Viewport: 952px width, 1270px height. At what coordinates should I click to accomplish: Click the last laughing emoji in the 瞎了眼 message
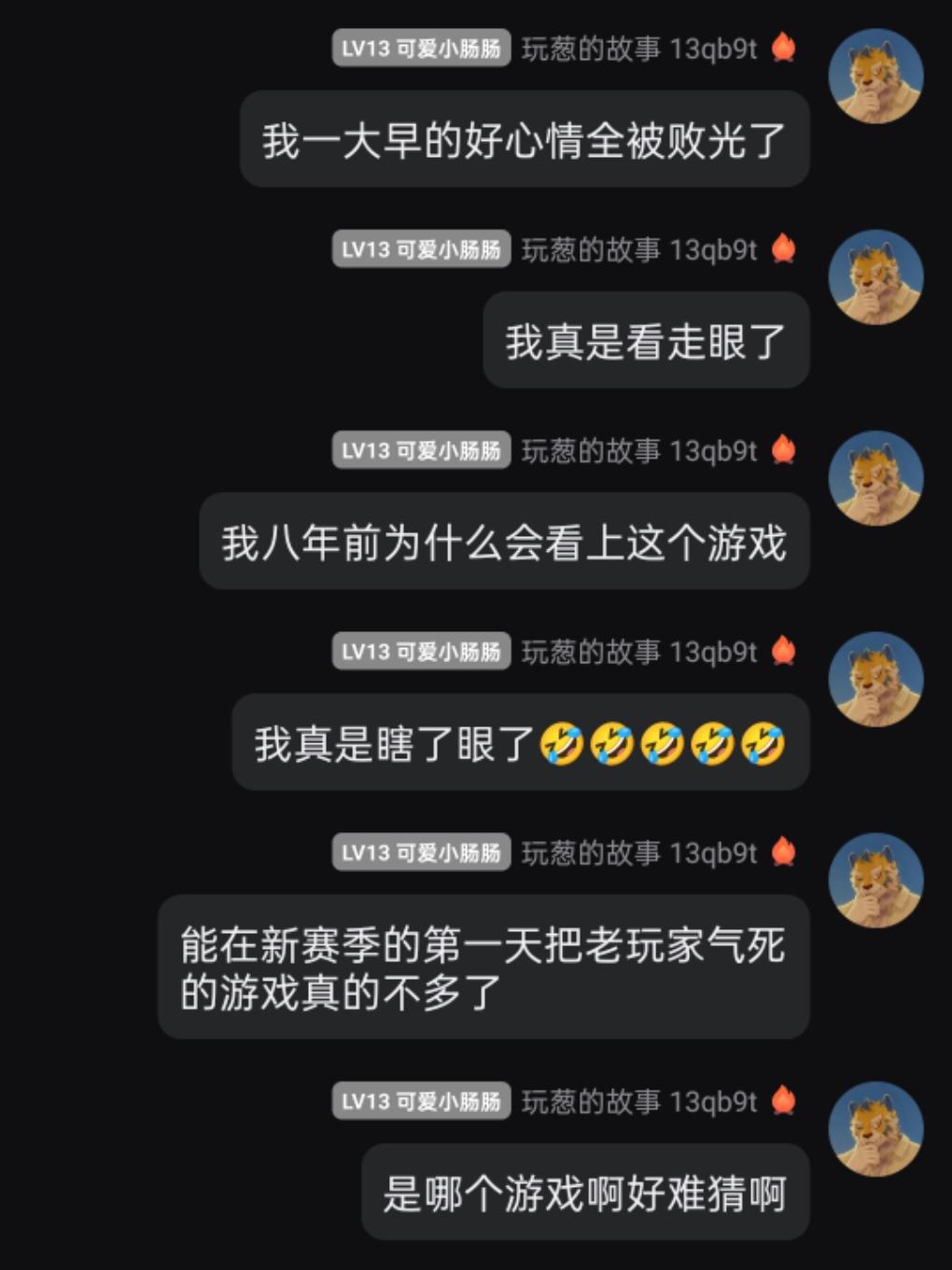765,741
